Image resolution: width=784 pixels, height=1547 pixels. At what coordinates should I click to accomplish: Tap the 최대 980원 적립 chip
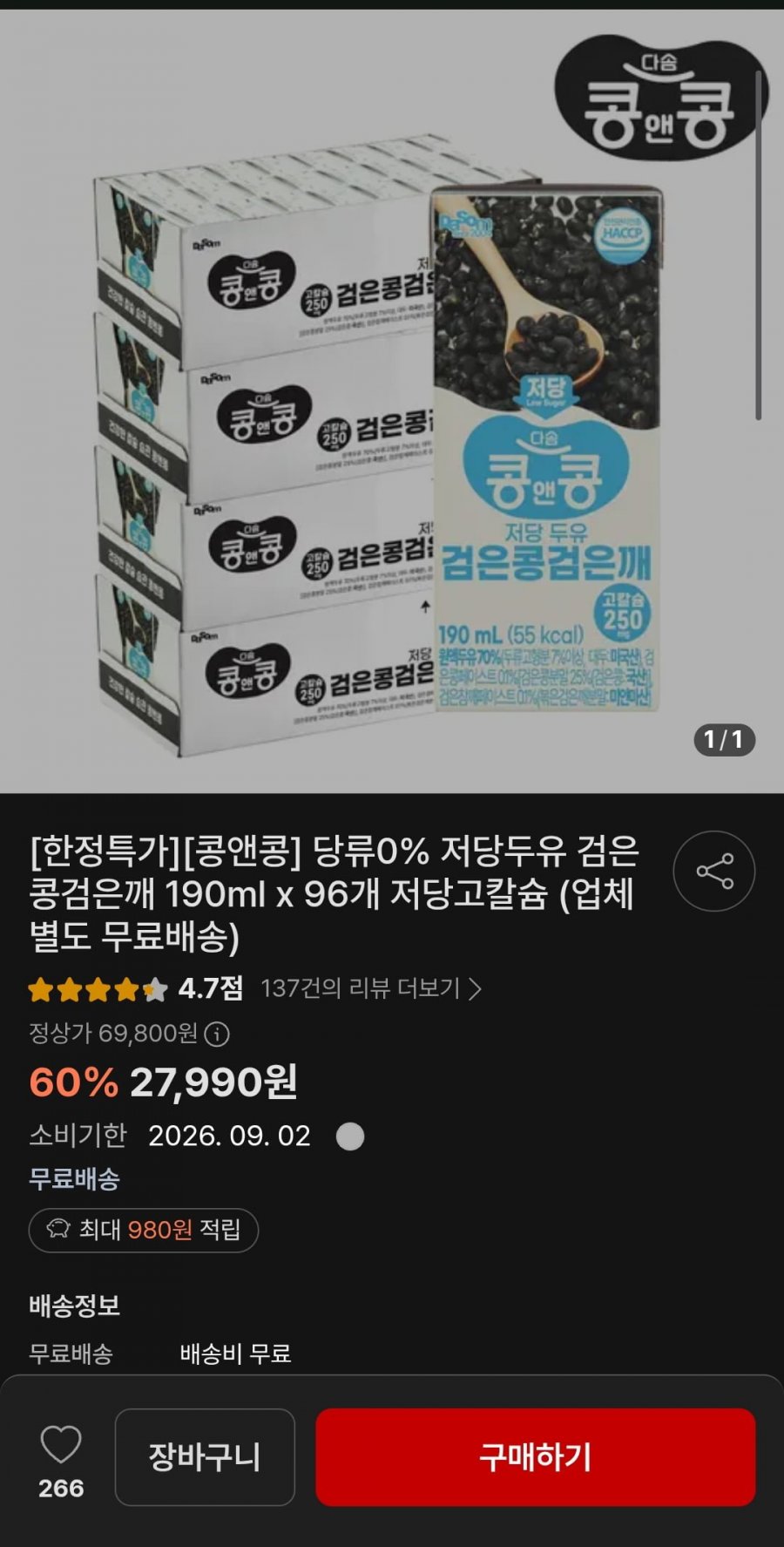click(144, 1230)
